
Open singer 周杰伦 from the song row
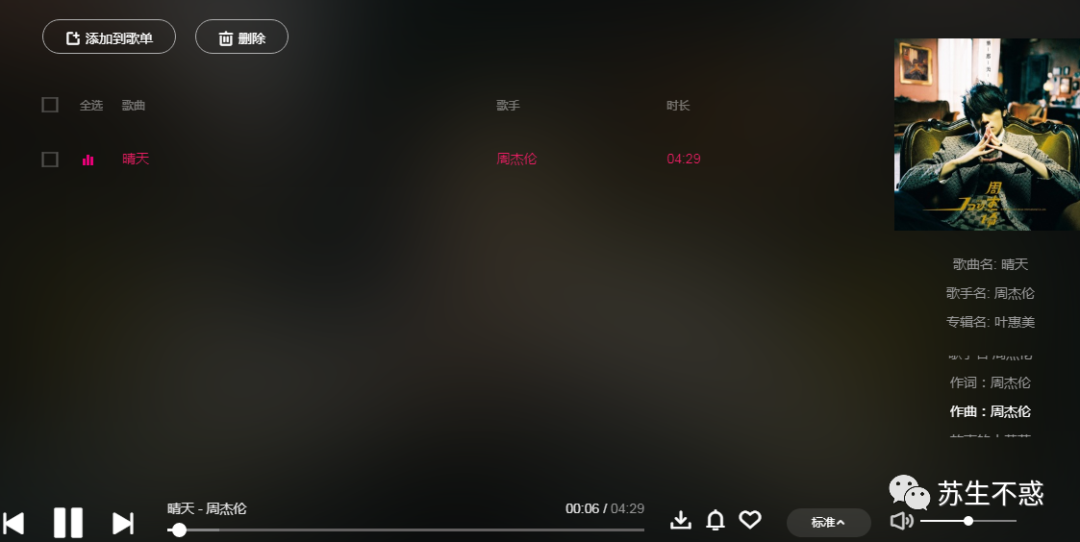516,159
